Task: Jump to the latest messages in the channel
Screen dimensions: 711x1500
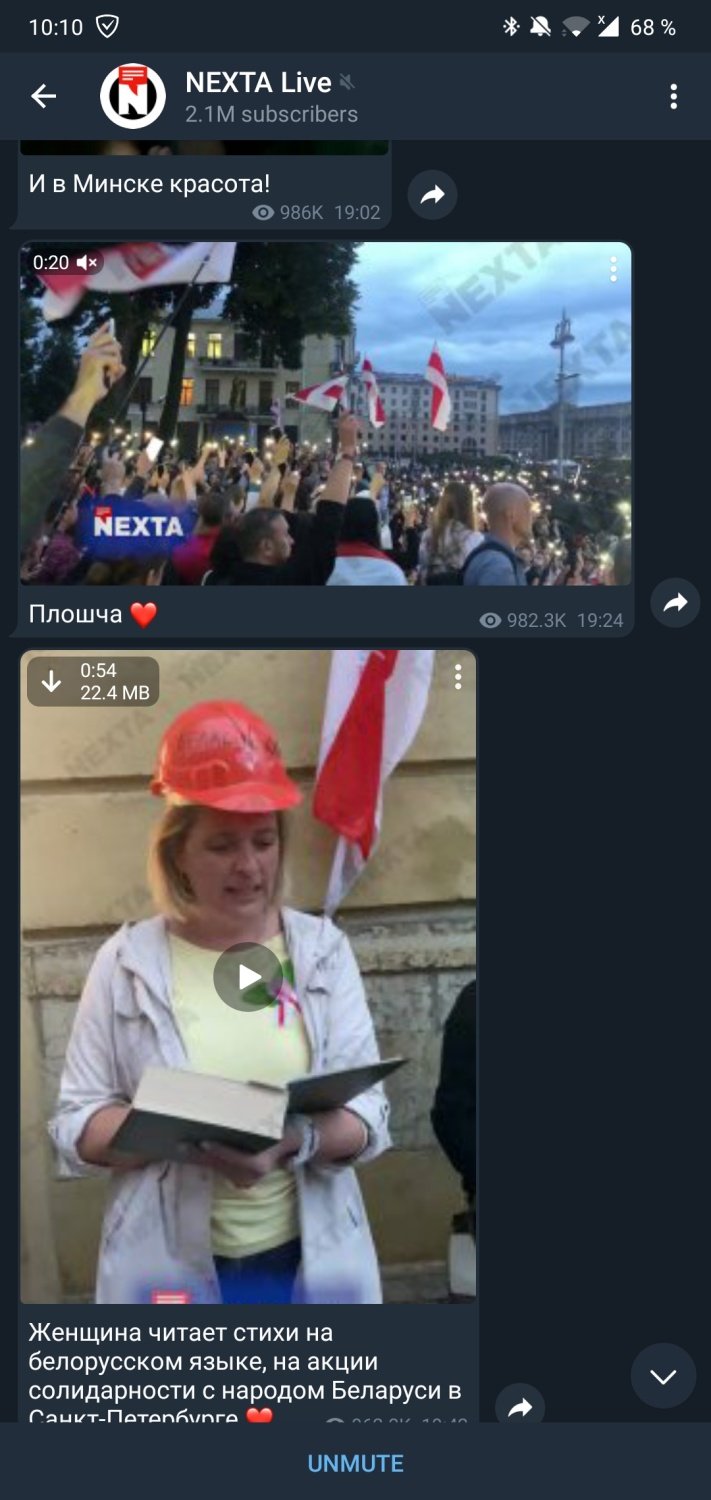Action: tap(663, 1376)
